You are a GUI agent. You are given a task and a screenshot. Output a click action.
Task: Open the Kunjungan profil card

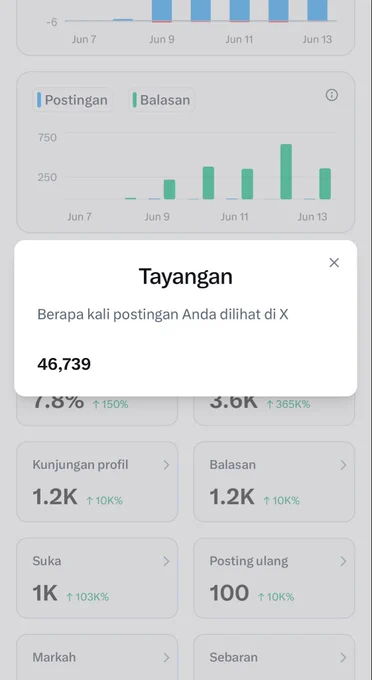point(97,481)
